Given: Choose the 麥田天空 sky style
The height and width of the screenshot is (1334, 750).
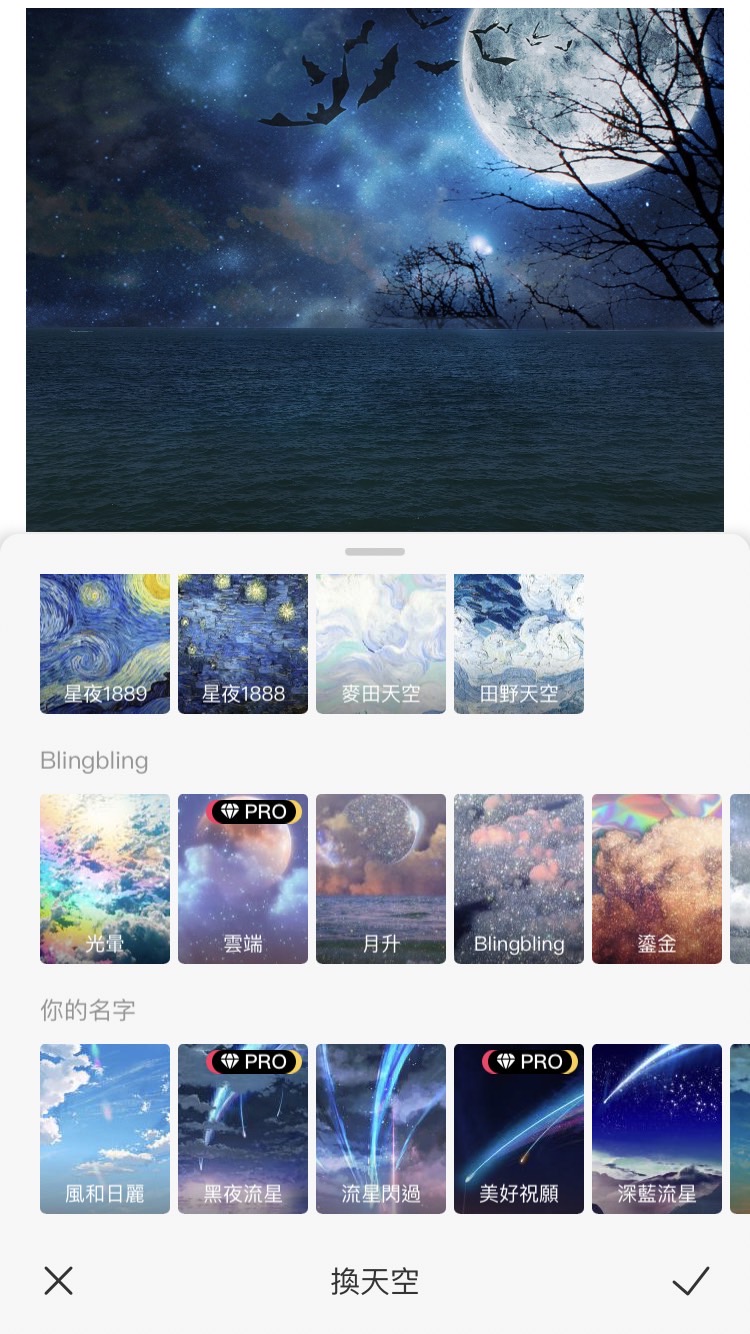Looking at the screenshot, I should coord(381,644).
